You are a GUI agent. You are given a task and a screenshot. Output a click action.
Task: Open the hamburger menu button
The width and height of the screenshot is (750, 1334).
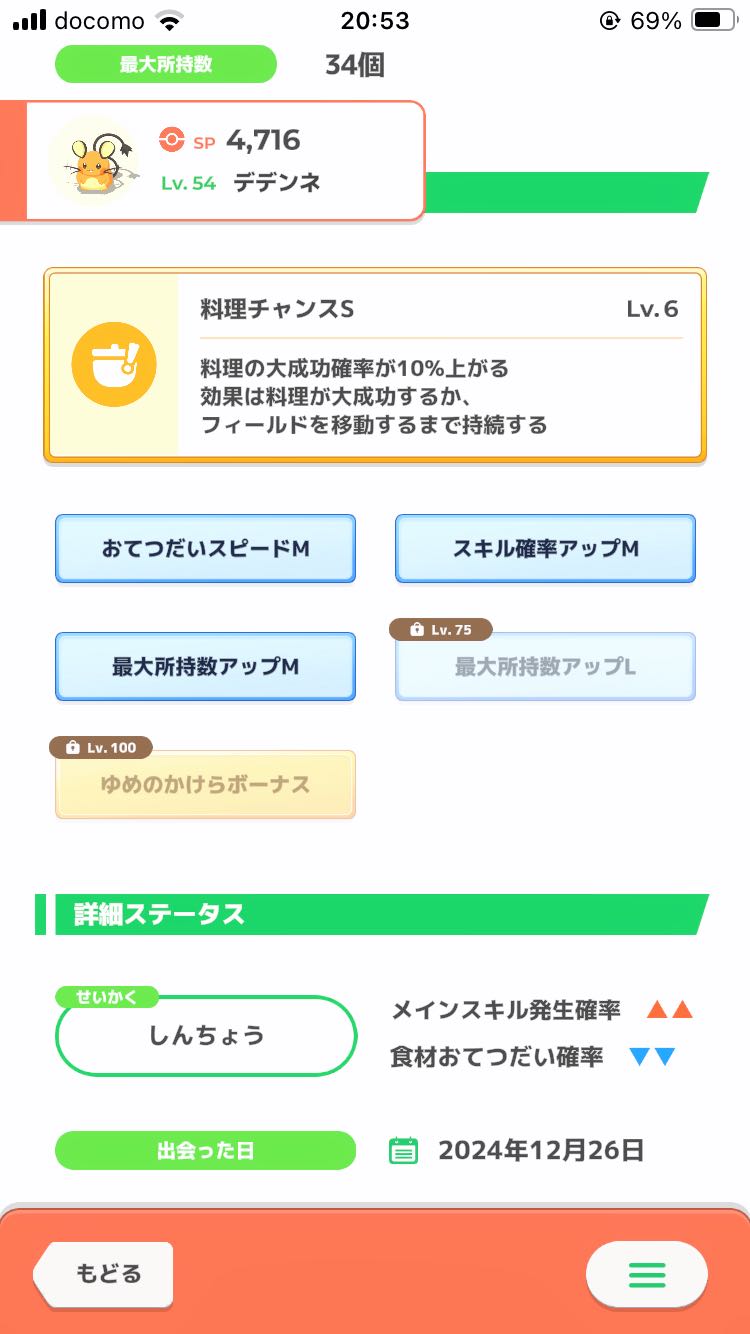coord(646,1275)
